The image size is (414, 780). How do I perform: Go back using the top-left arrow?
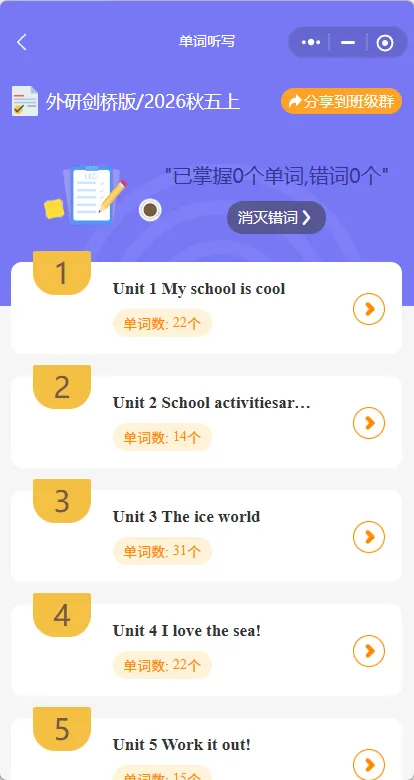coord(21,42)
